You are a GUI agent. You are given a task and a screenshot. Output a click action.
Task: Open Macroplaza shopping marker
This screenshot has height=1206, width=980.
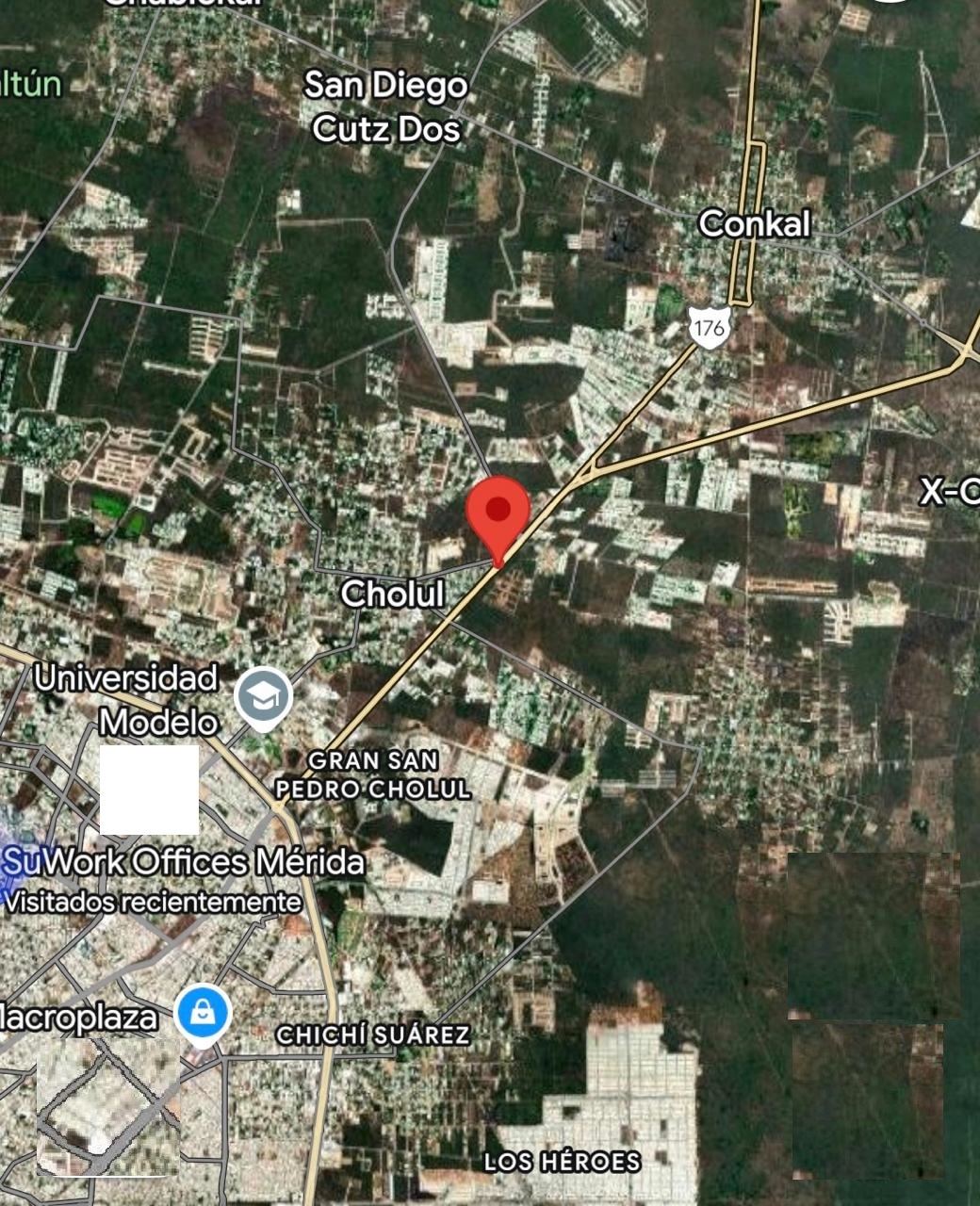coord(203,1014)
